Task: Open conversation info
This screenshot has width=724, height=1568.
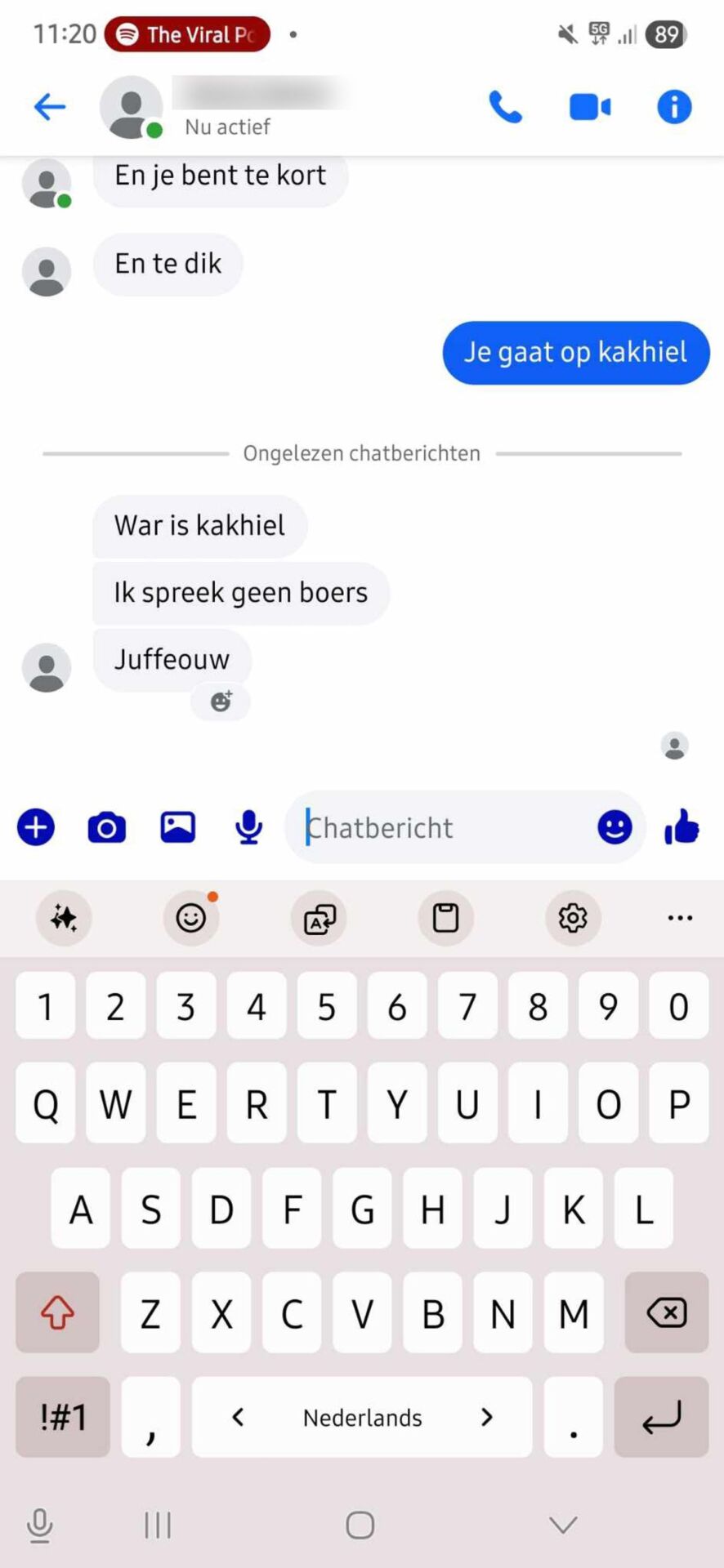Action: pyautogui.click(x=674, y=107)
